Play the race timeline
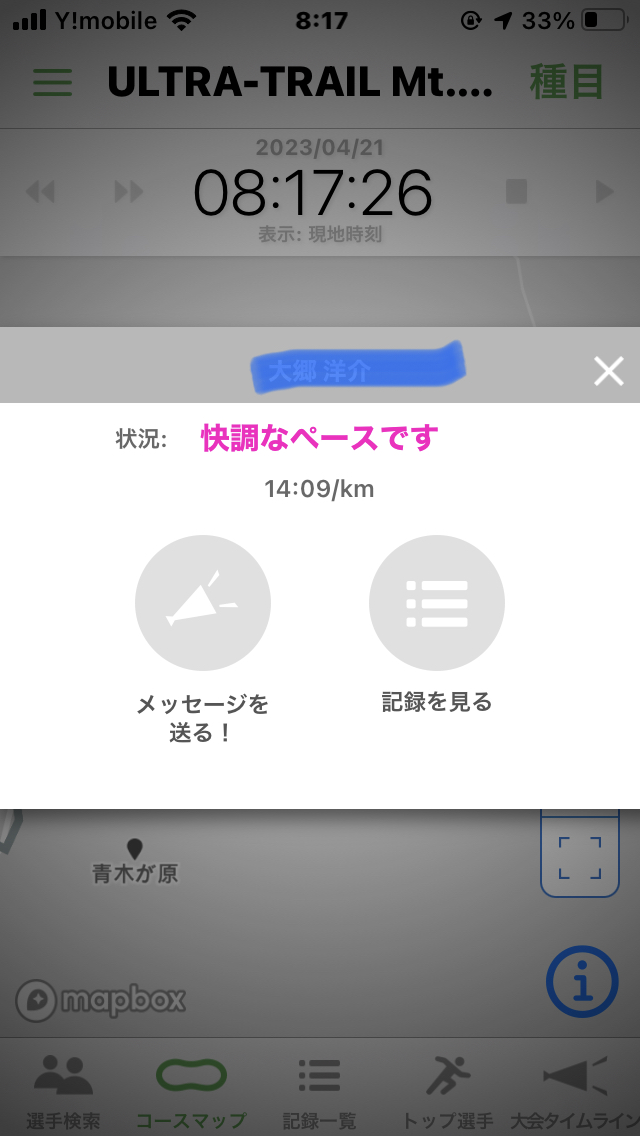 604,192
